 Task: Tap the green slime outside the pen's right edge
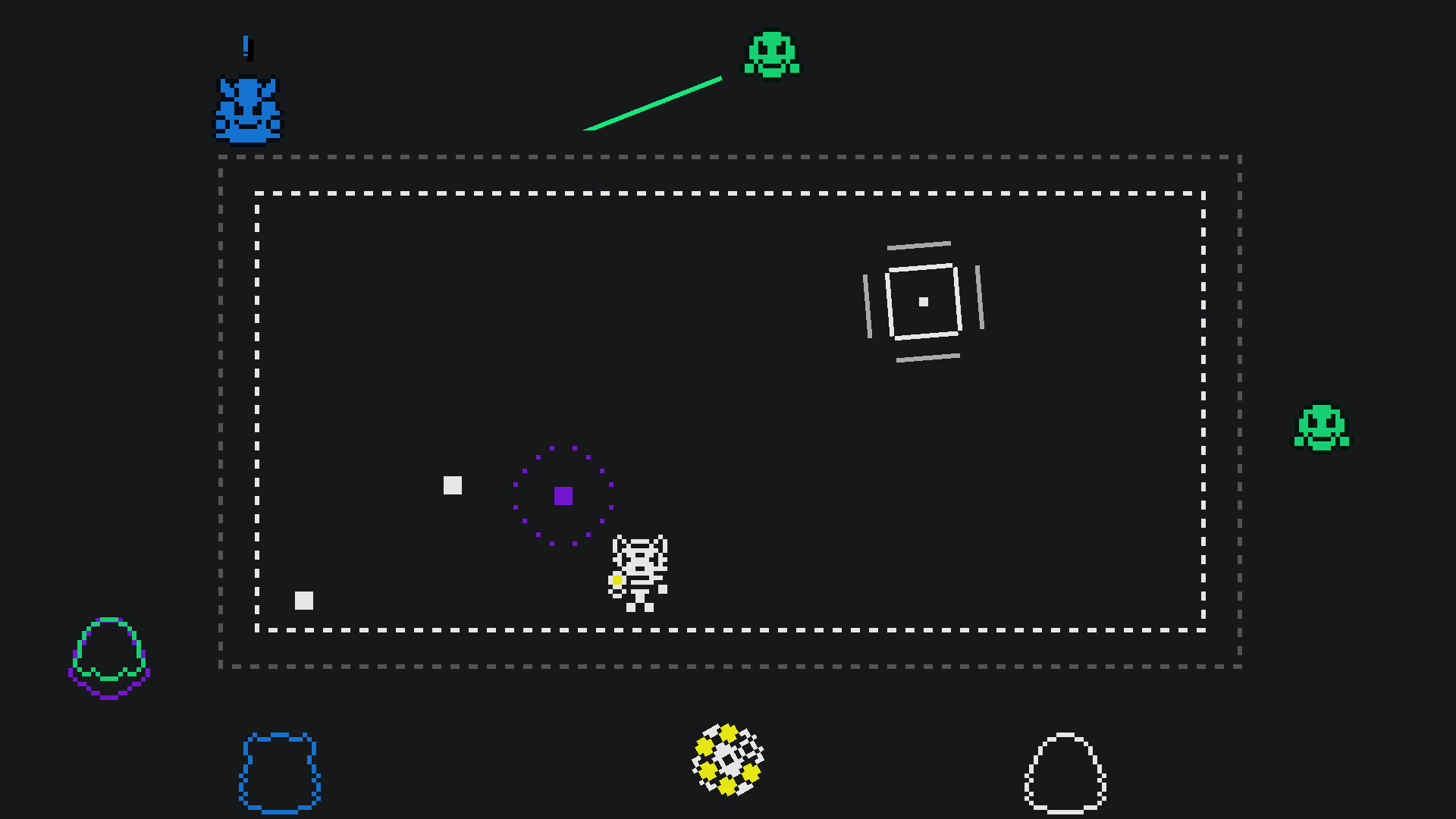pyautogui.click(x=1321, y=427)
